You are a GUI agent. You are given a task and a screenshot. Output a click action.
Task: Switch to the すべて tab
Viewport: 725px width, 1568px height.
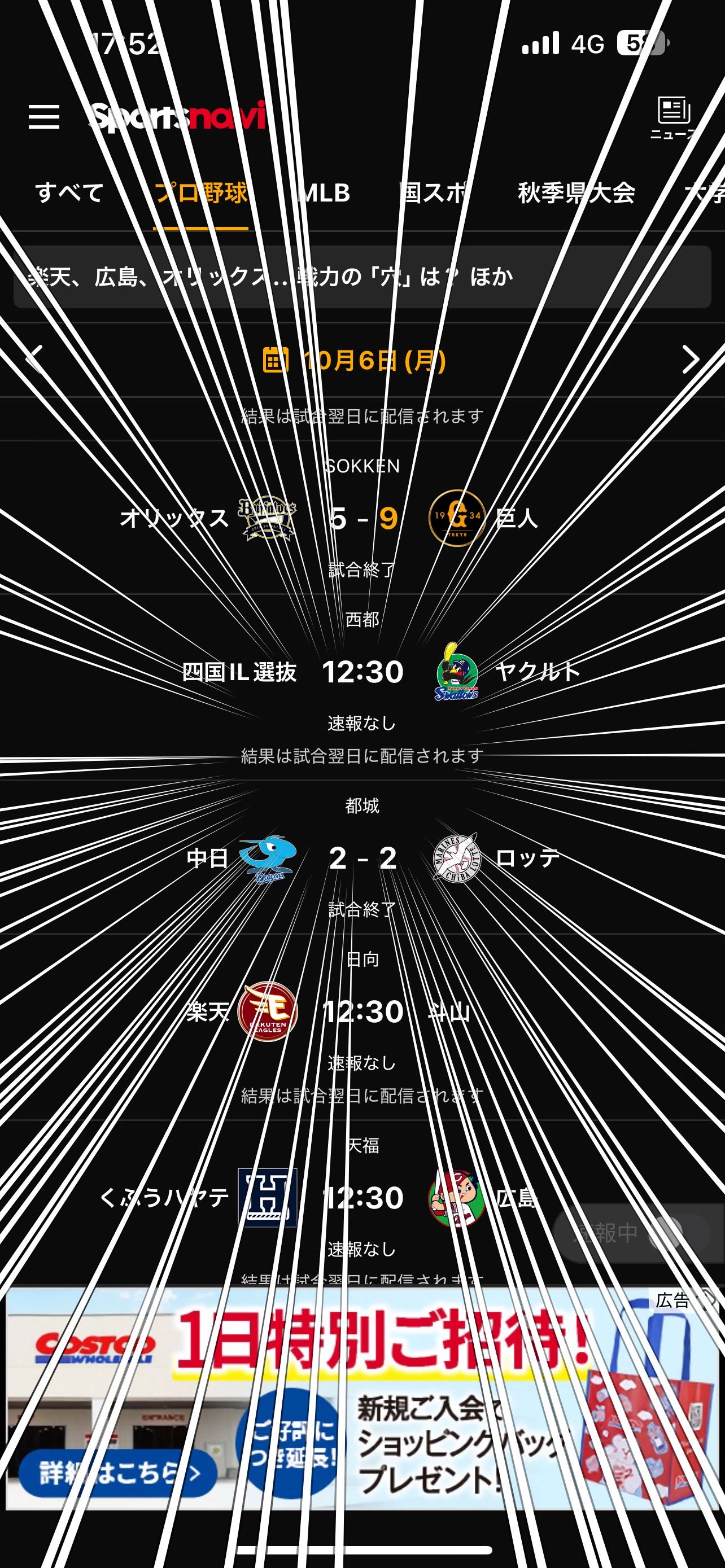tap(69, 193)
